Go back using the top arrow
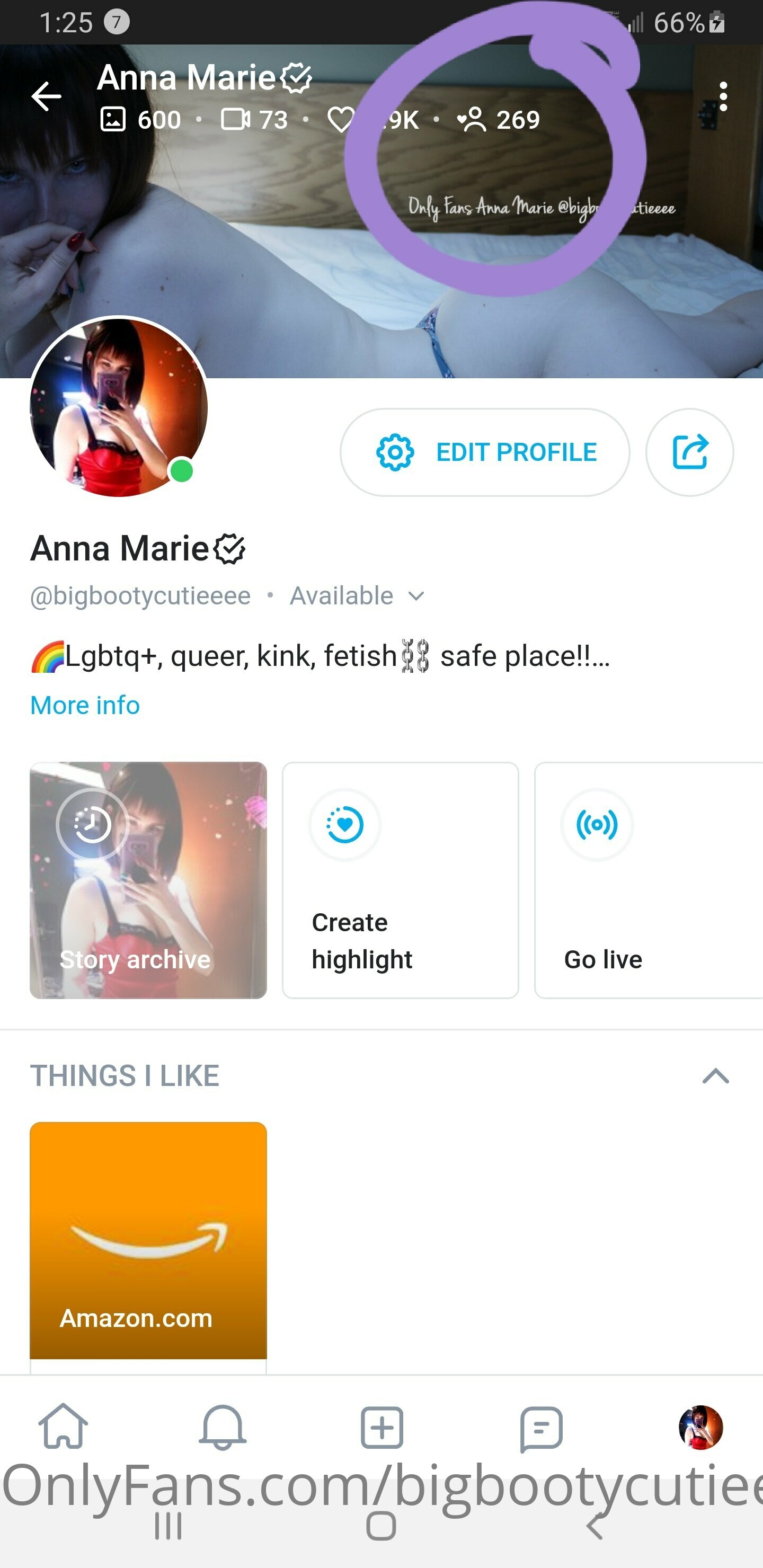Viewport: 763px width, 1568px height. point(46,96)
